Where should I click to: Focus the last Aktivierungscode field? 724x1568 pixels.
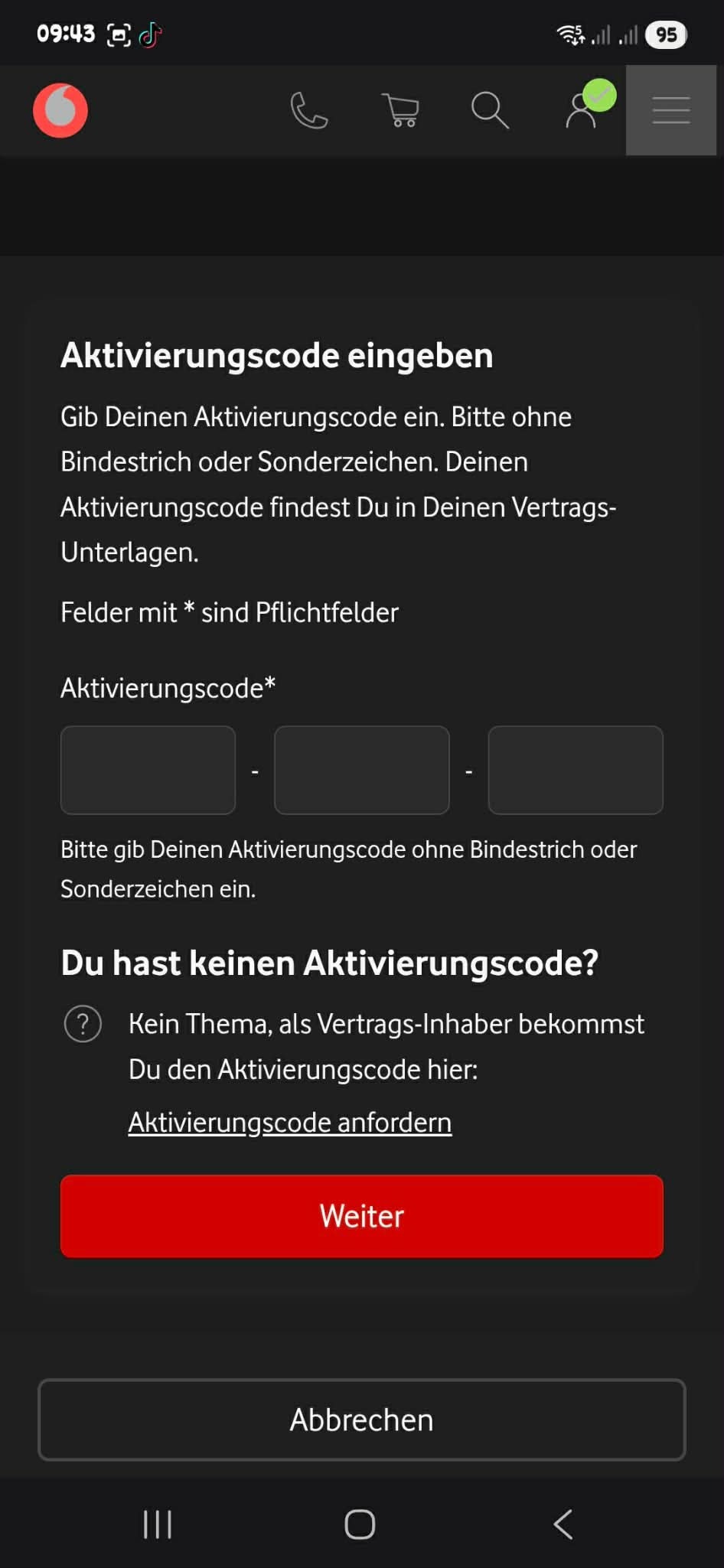[576, 770]
